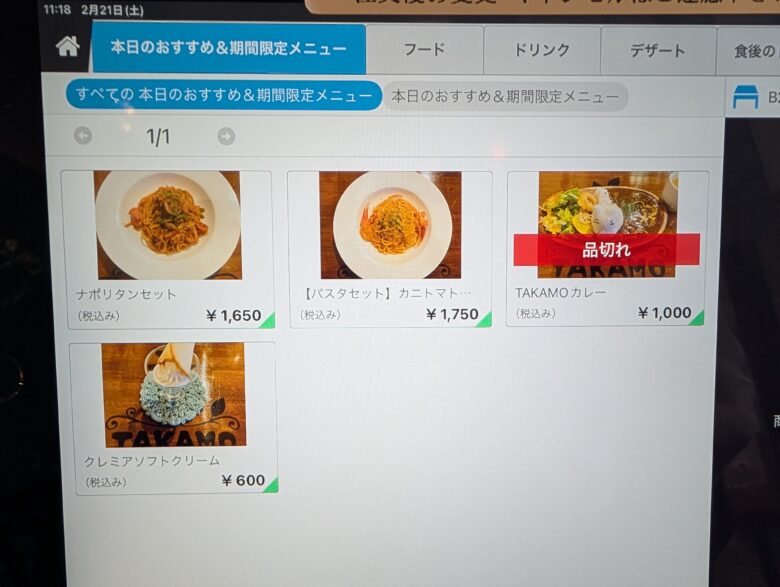Switch to the ドリンク tab

[541, 50]
